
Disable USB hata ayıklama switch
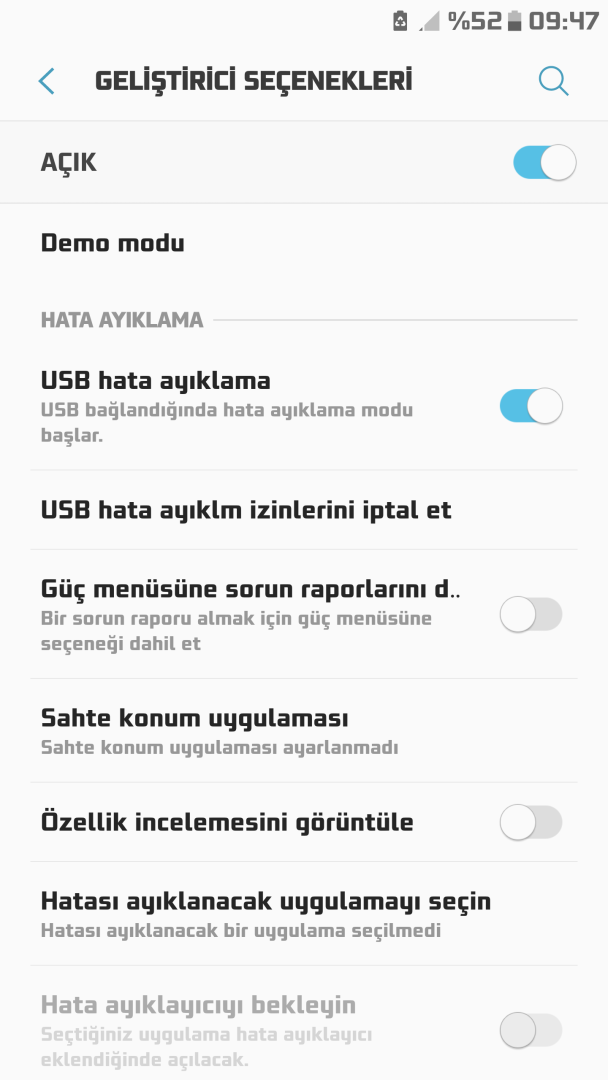pyautogui.click(x=531, y=406)
